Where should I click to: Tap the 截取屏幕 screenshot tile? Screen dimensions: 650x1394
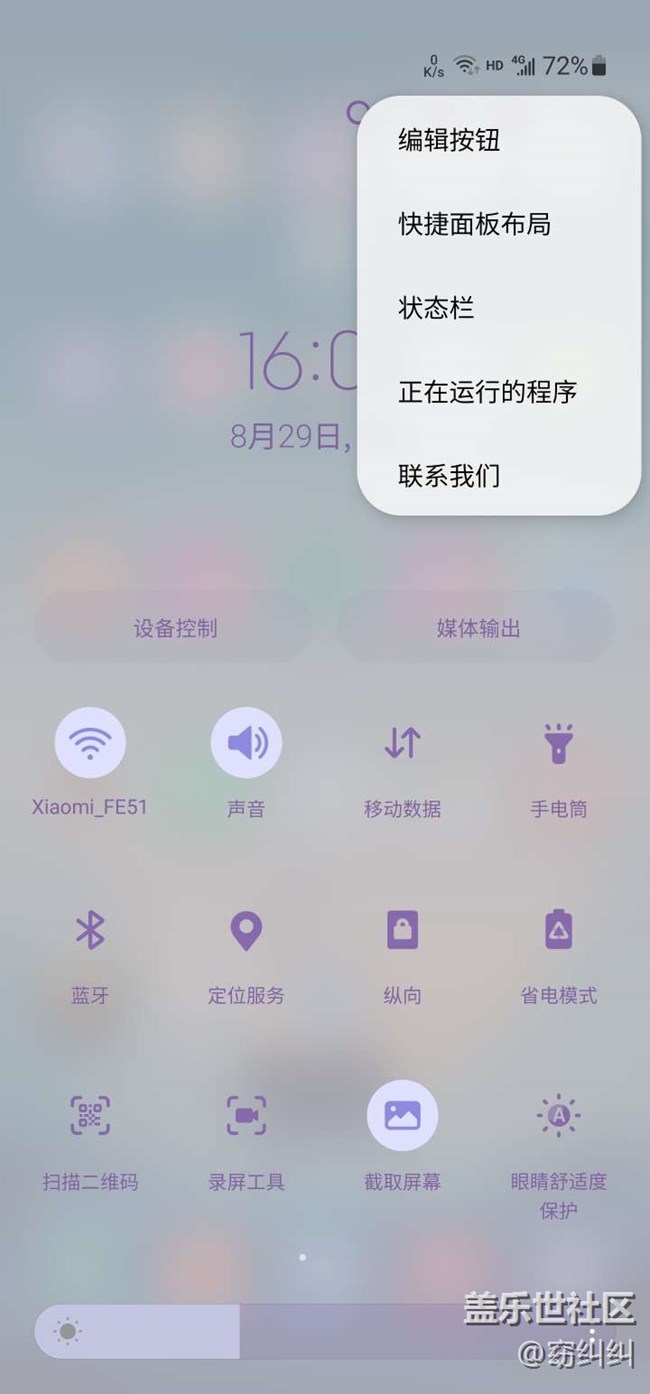[x=402, y=1115]
